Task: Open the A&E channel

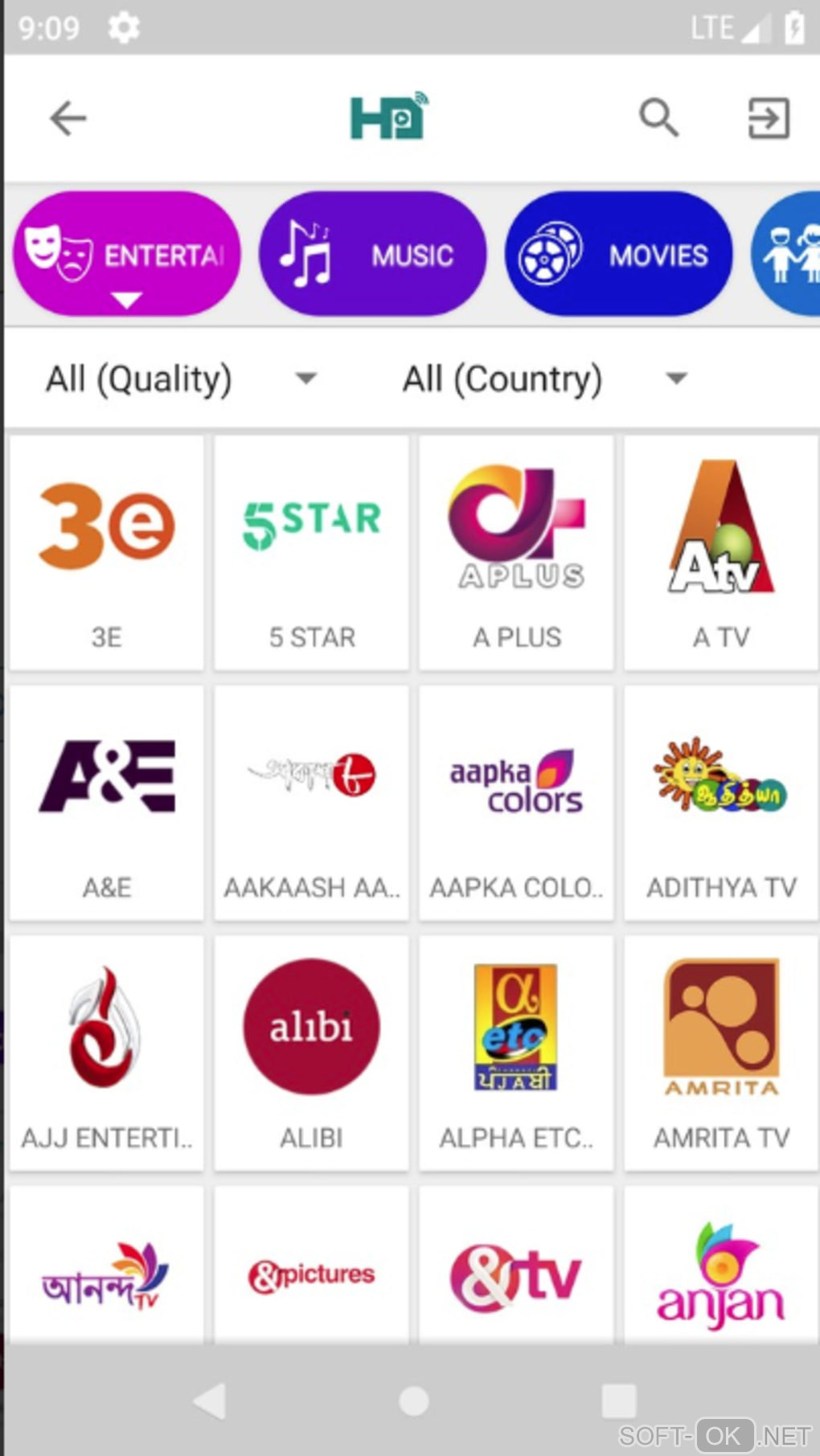Action: [x=107, y=803]
